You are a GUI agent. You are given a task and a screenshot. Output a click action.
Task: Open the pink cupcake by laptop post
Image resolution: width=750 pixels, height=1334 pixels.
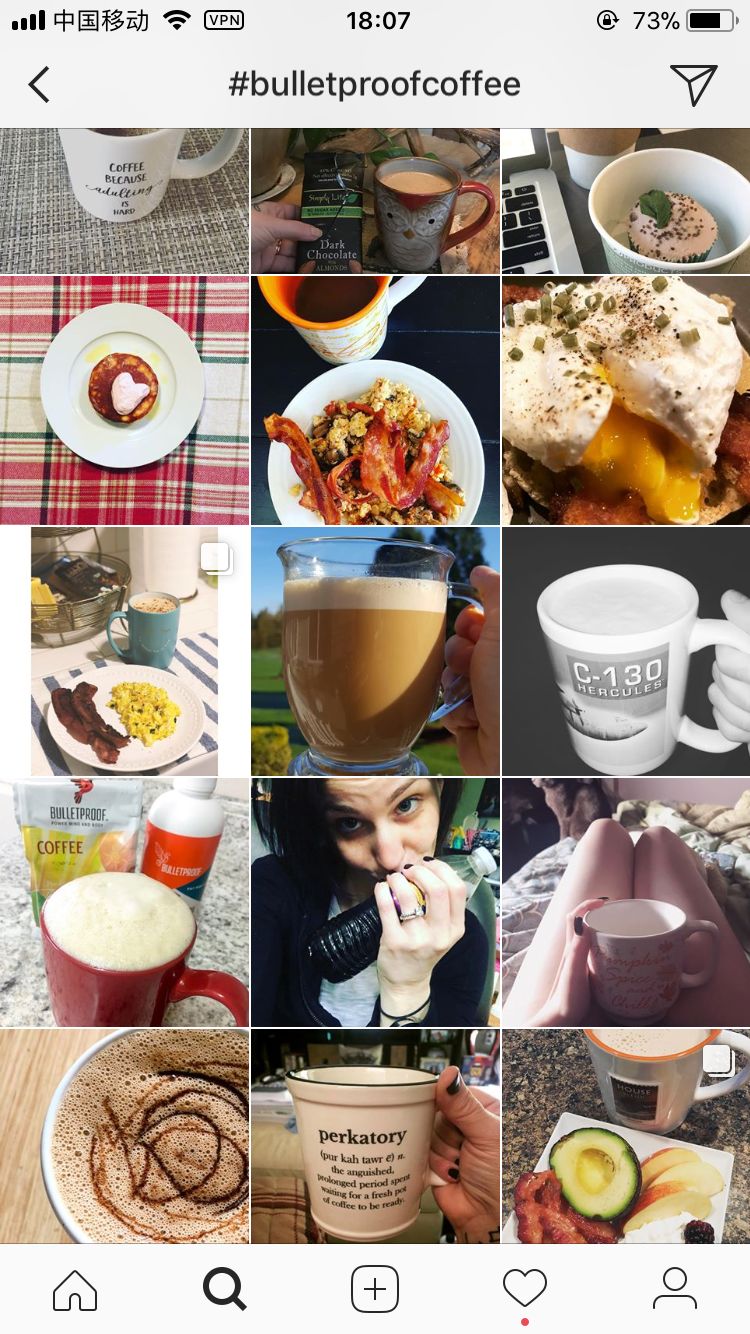point(626,200)
